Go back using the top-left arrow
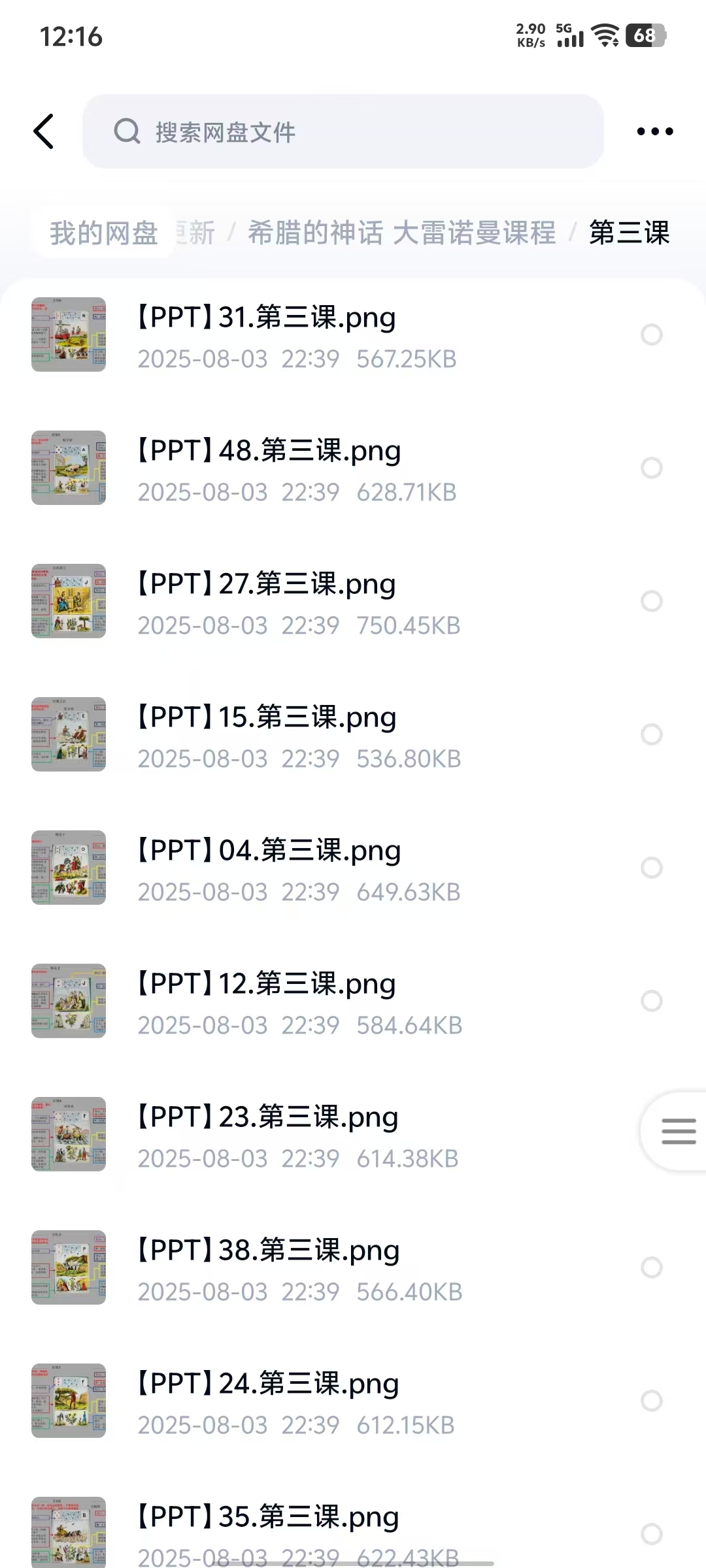 (x=44, y=131)
